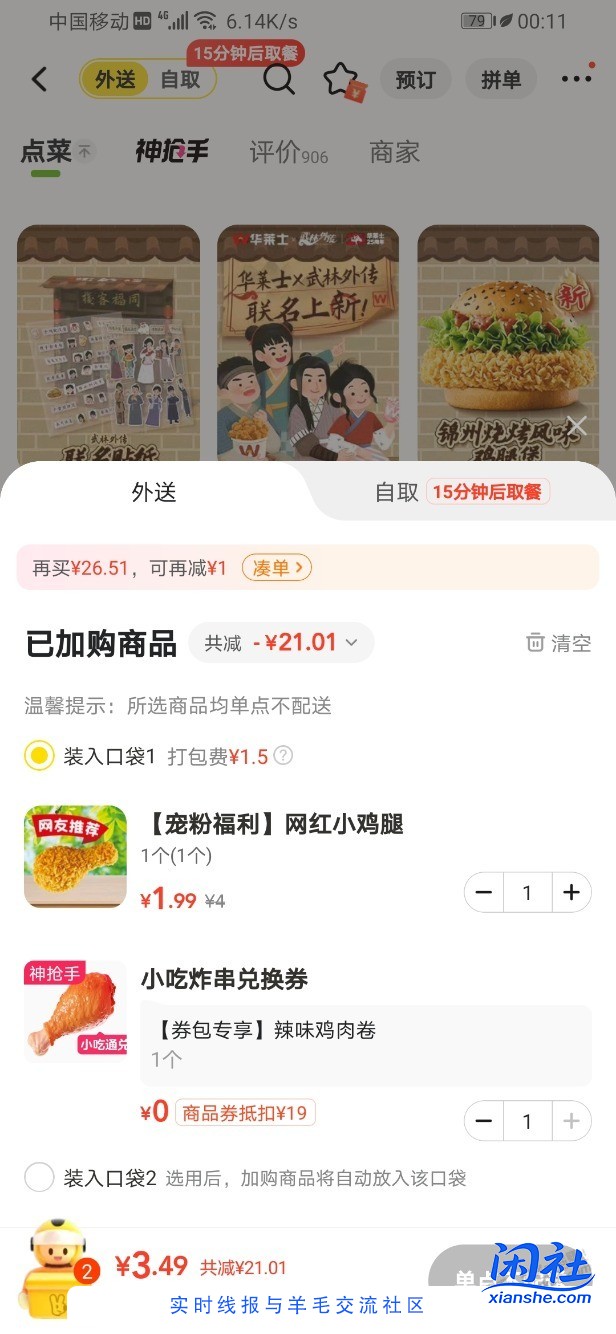Switch to the 商家 tab

pyautogui.click(x=394, y=153)
